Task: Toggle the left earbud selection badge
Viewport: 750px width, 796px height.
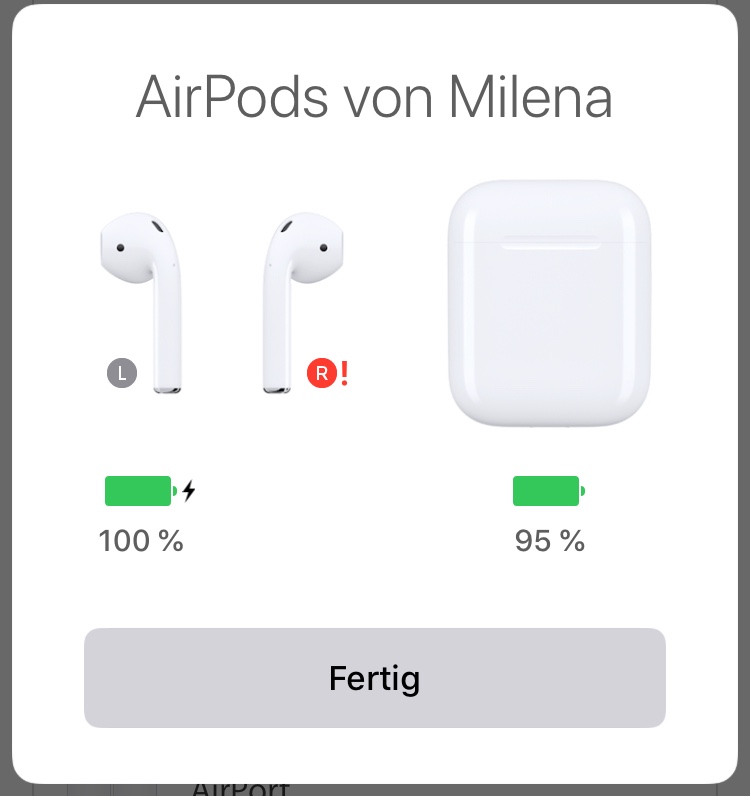Action: click(x=122, y=372)
